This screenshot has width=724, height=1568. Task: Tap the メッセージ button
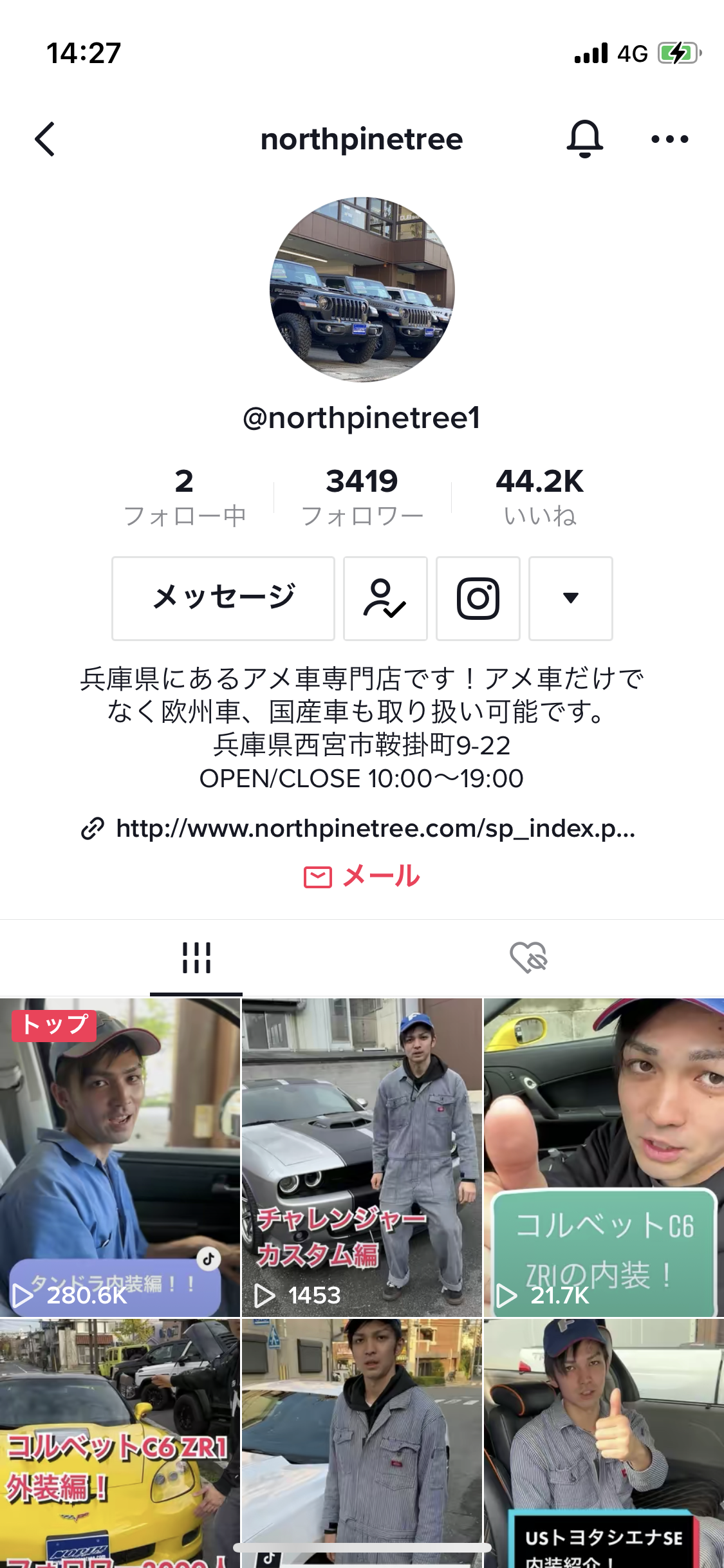coord(223,598)
